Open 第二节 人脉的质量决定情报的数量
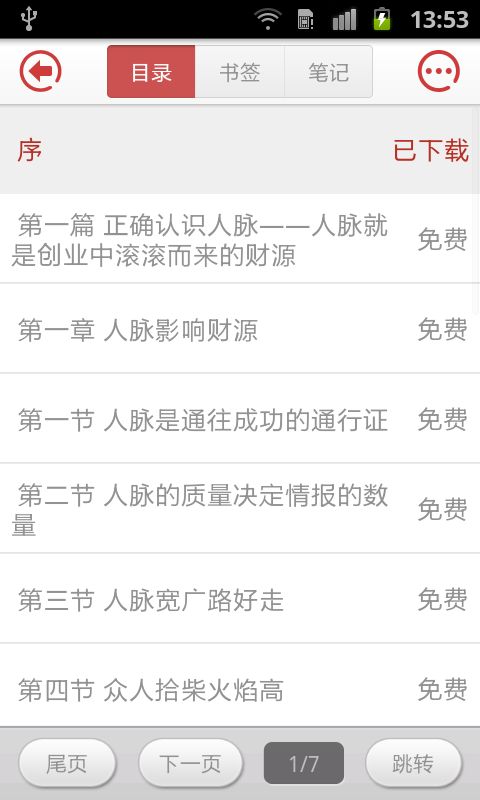The image size is (480, 800). tap(240, 508)
